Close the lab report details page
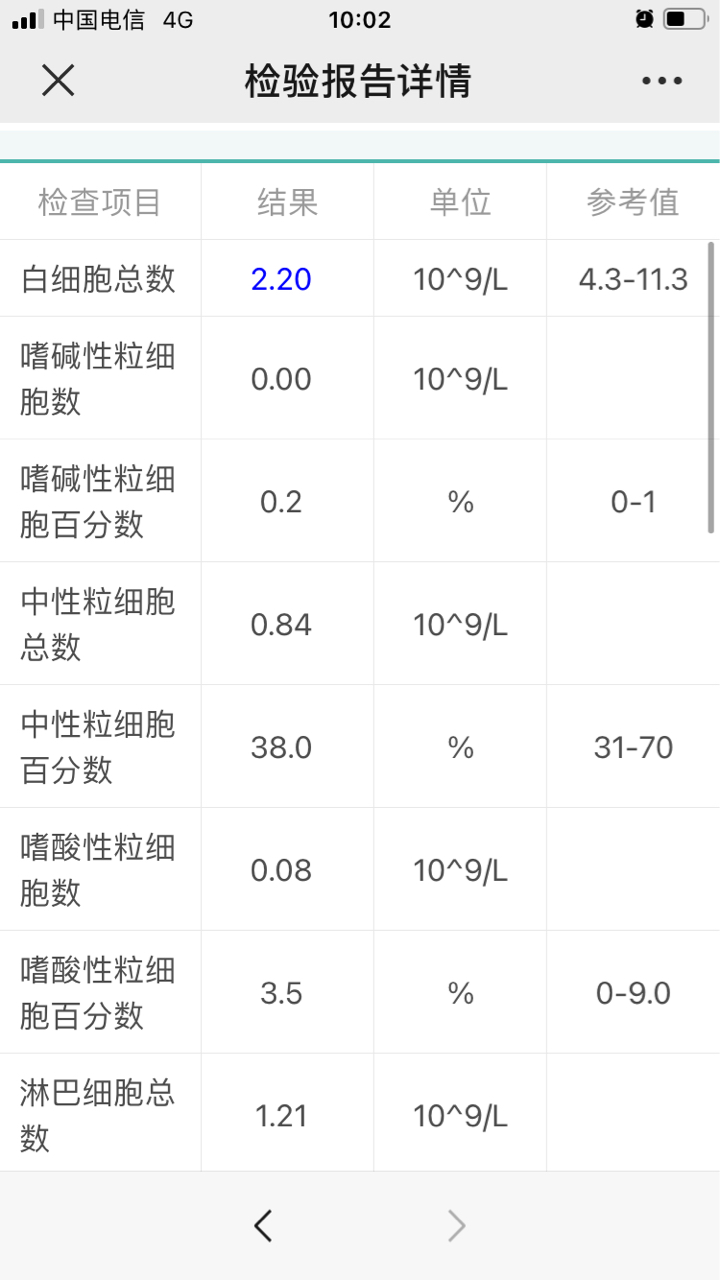Viewport: 720px width, 1280px height. [x=58, y=81]
